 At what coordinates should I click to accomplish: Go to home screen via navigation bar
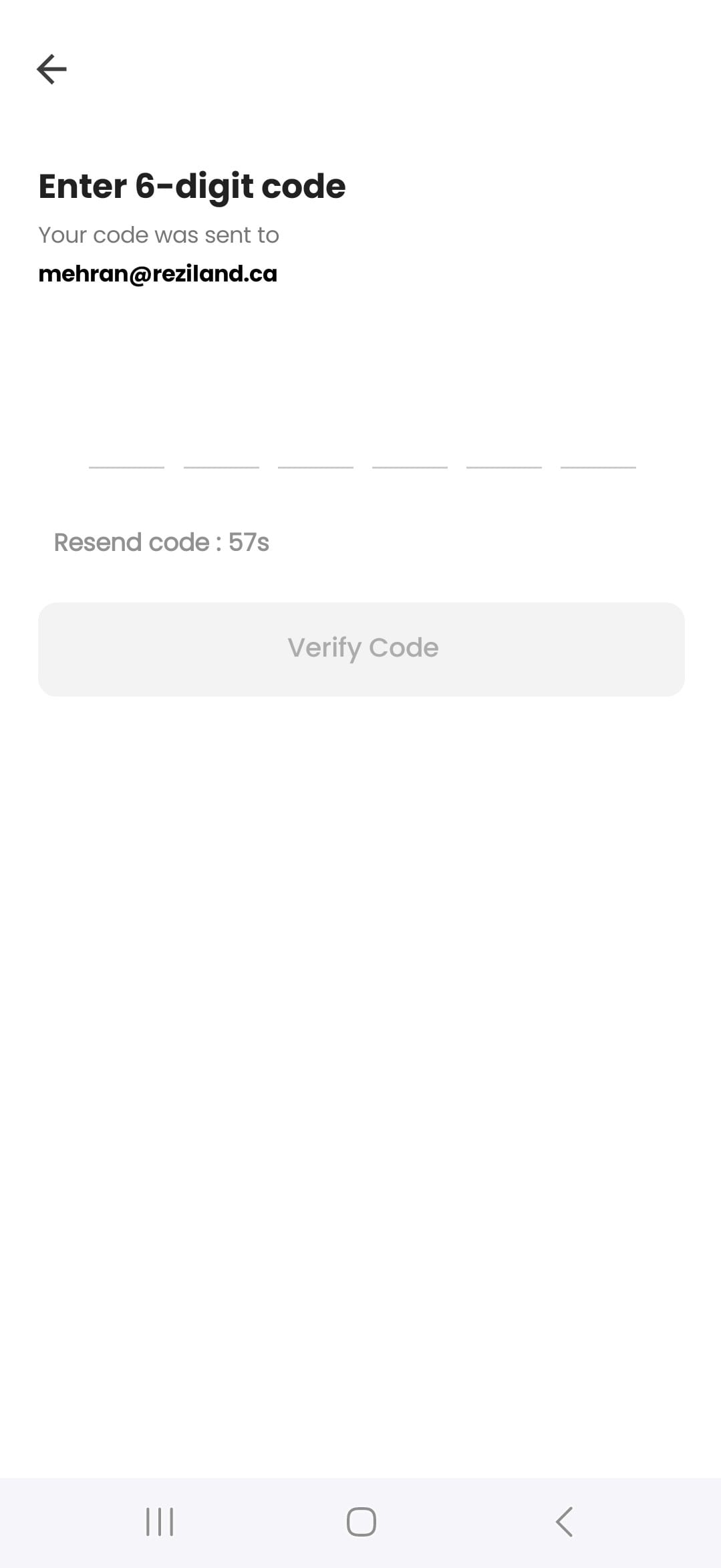coord(361,1522)
